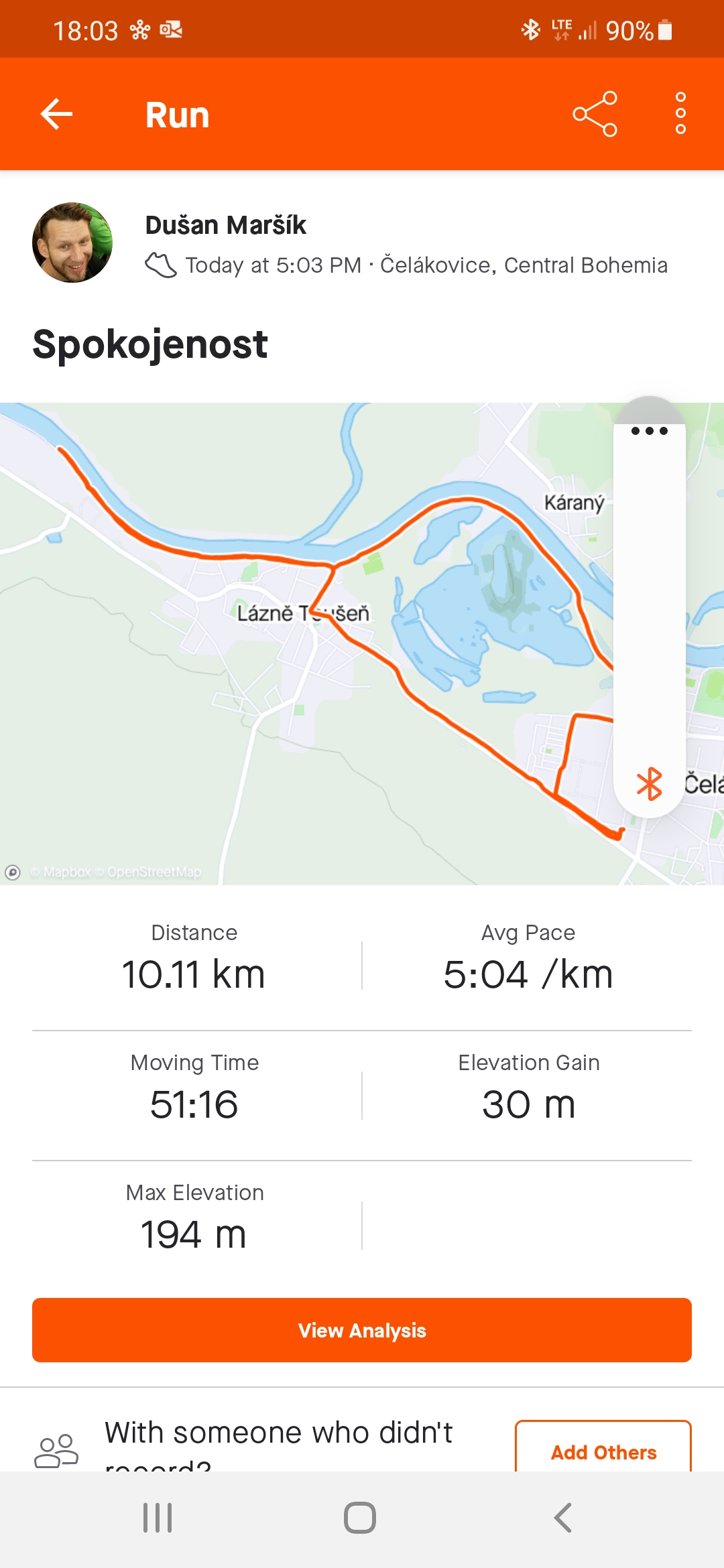
Task: Go to the home screen from the navigation bar
Action: 360,1518
